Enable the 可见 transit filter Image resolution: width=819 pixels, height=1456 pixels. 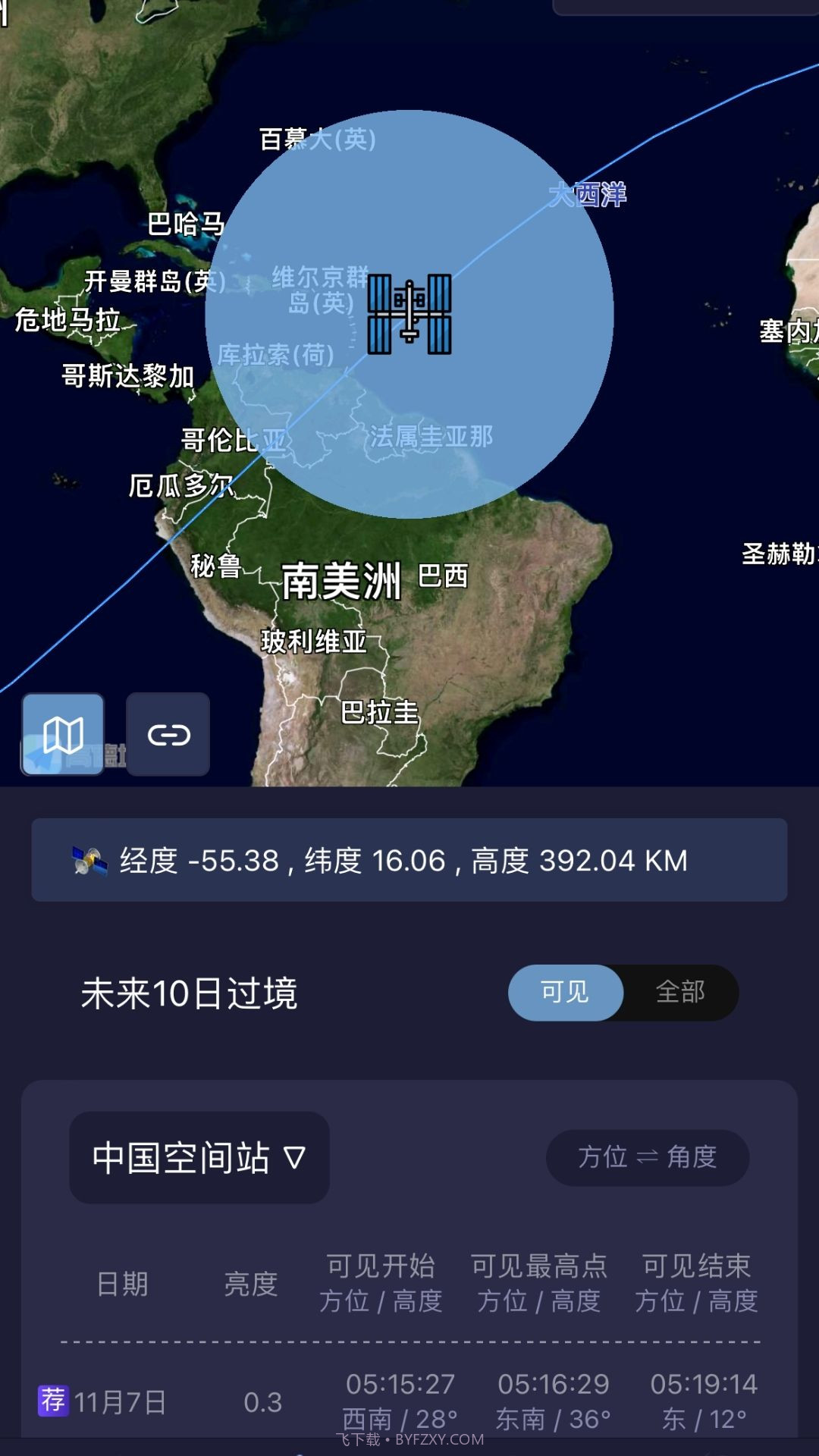[x=565, y=991]
